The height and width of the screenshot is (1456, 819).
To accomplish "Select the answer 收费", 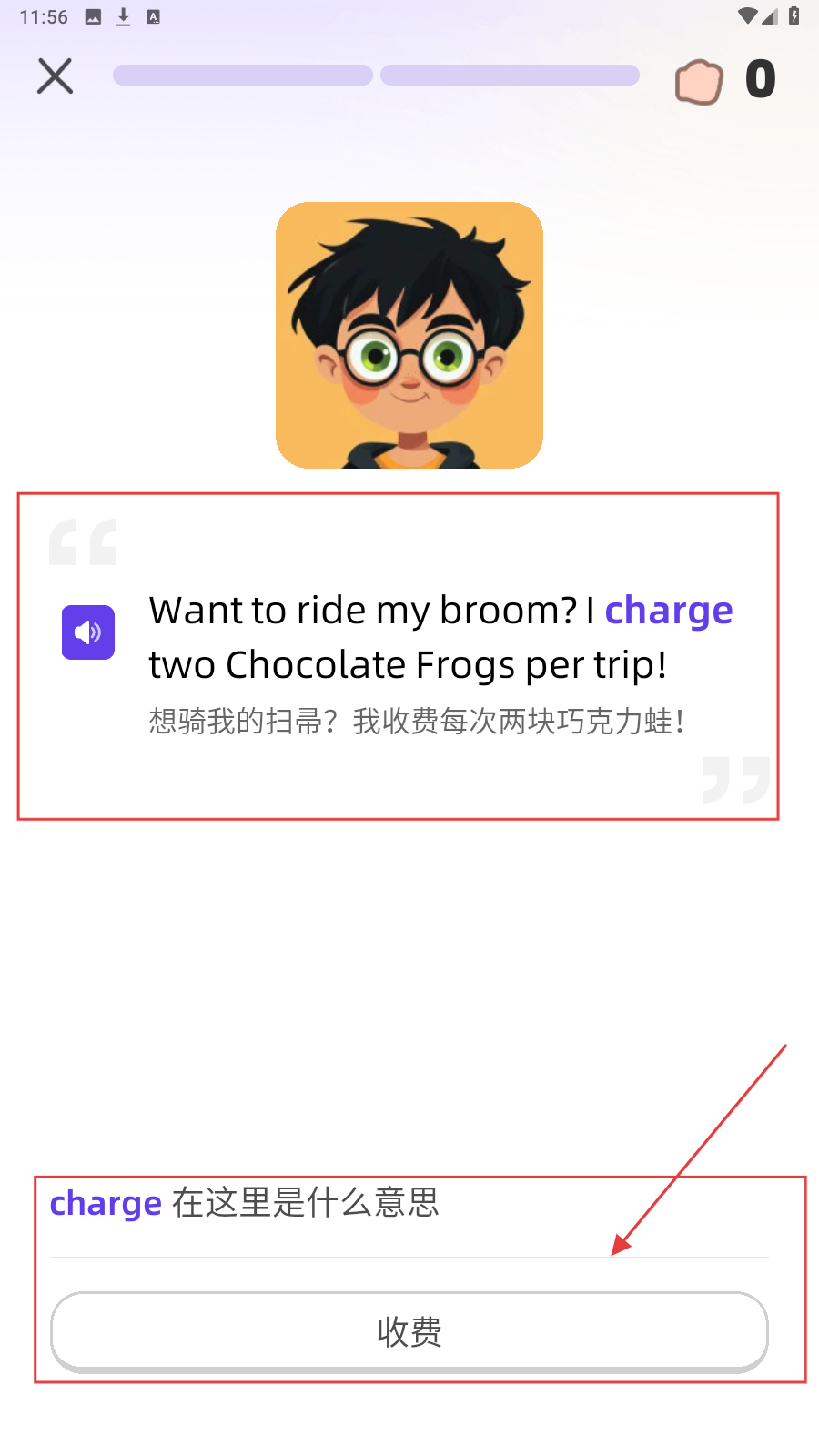I will (409, 1331).
